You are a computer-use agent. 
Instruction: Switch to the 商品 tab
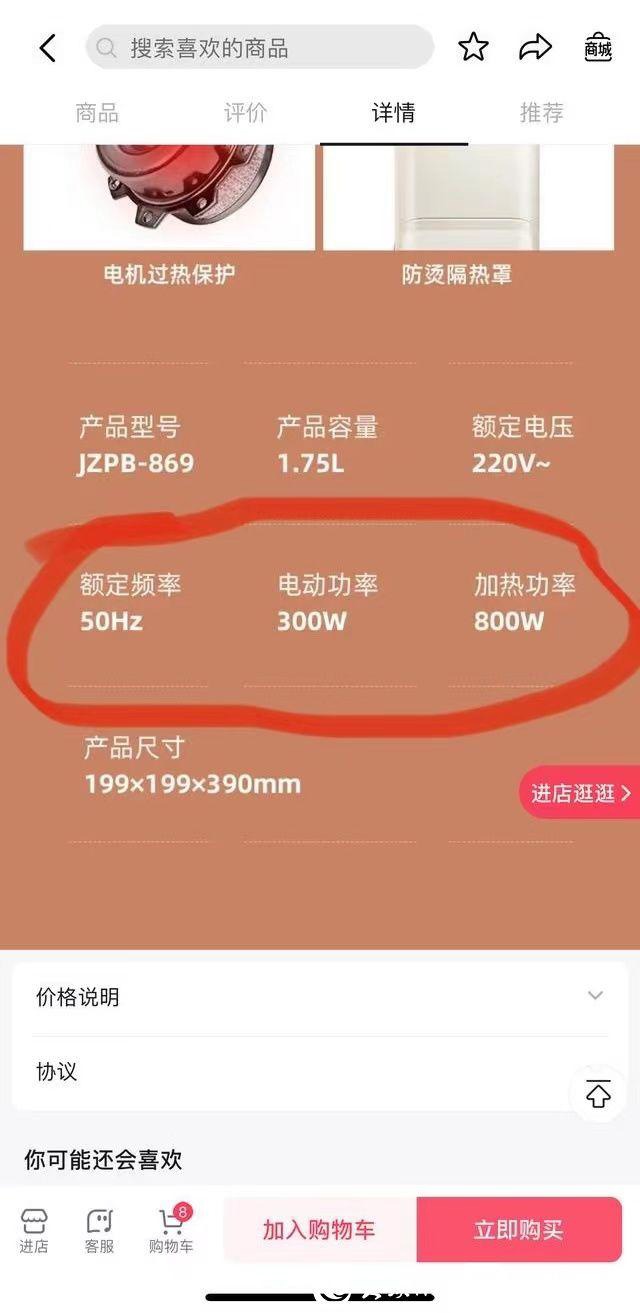tap(97, 113)
